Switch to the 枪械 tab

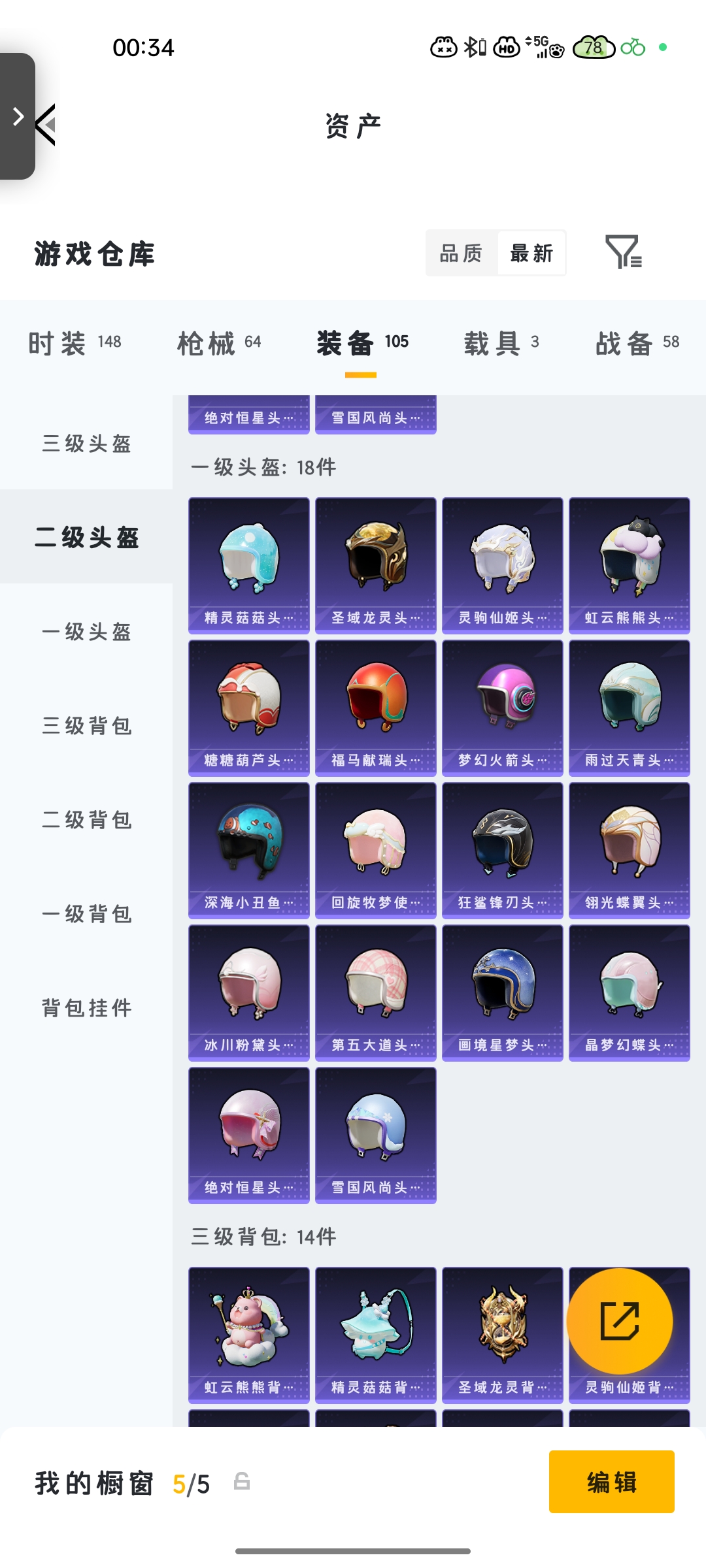pos(219,342)
